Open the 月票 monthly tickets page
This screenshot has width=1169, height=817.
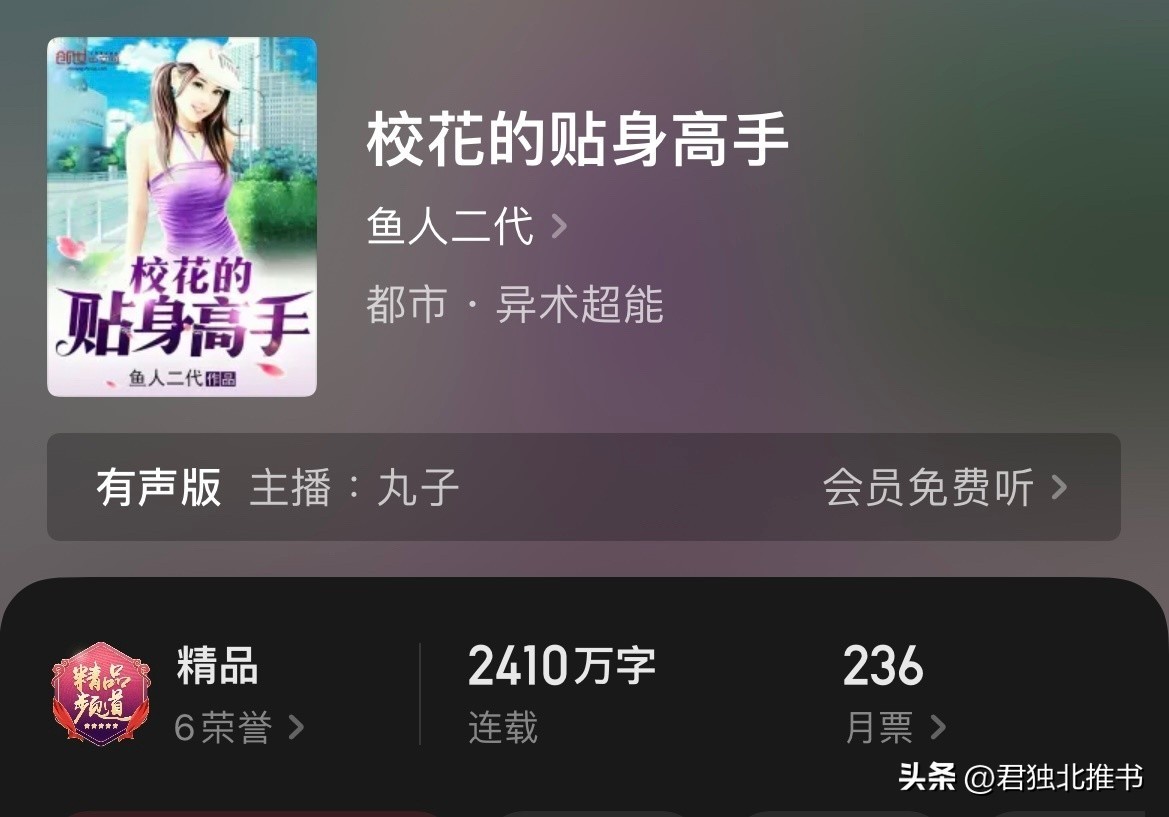pos(894,727)
